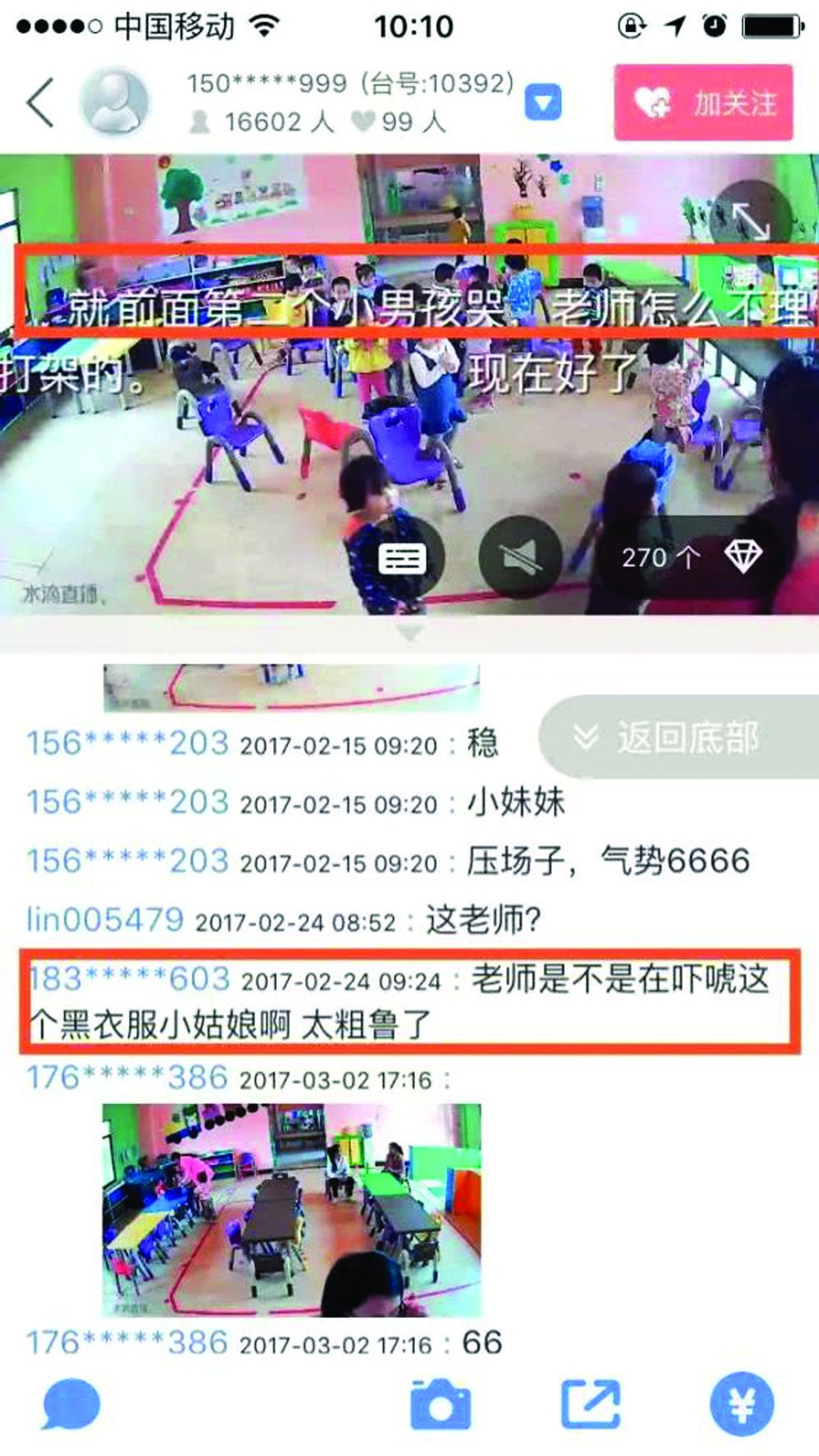Viewport: 819px width, 1456px height.
Task: Tap 加关注 to follow this channel
Action: point(704,103)
